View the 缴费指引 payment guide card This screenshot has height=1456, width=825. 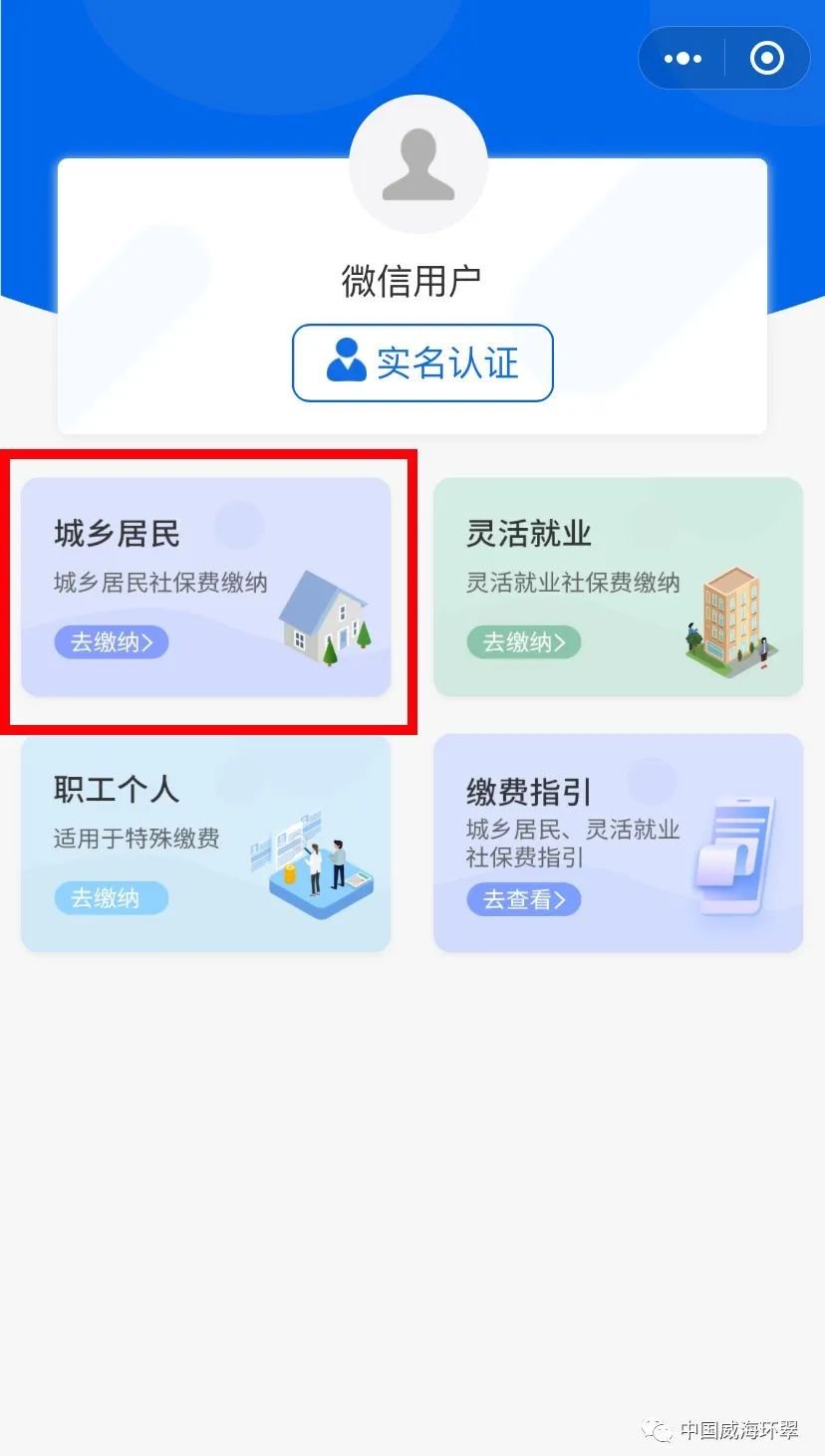point(618,844)
